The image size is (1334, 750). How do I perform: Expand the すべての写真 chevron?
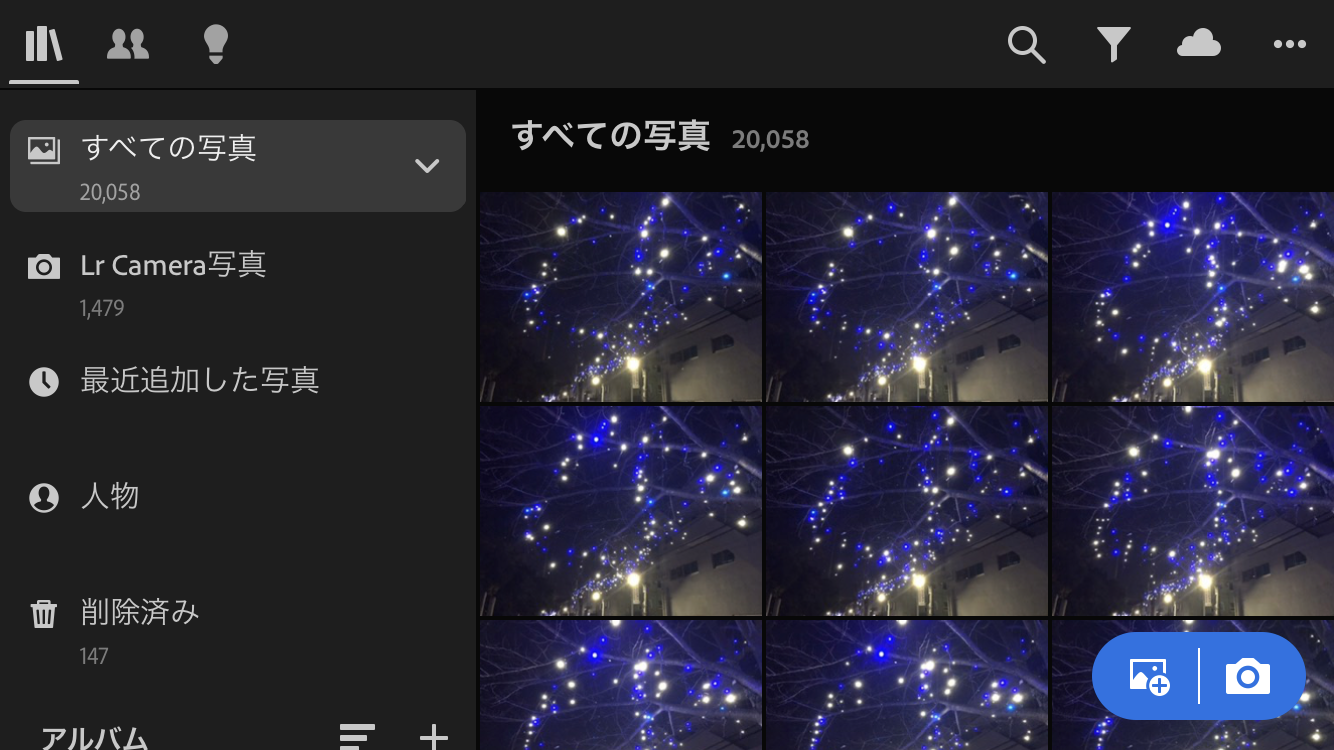tap(427, 166)
